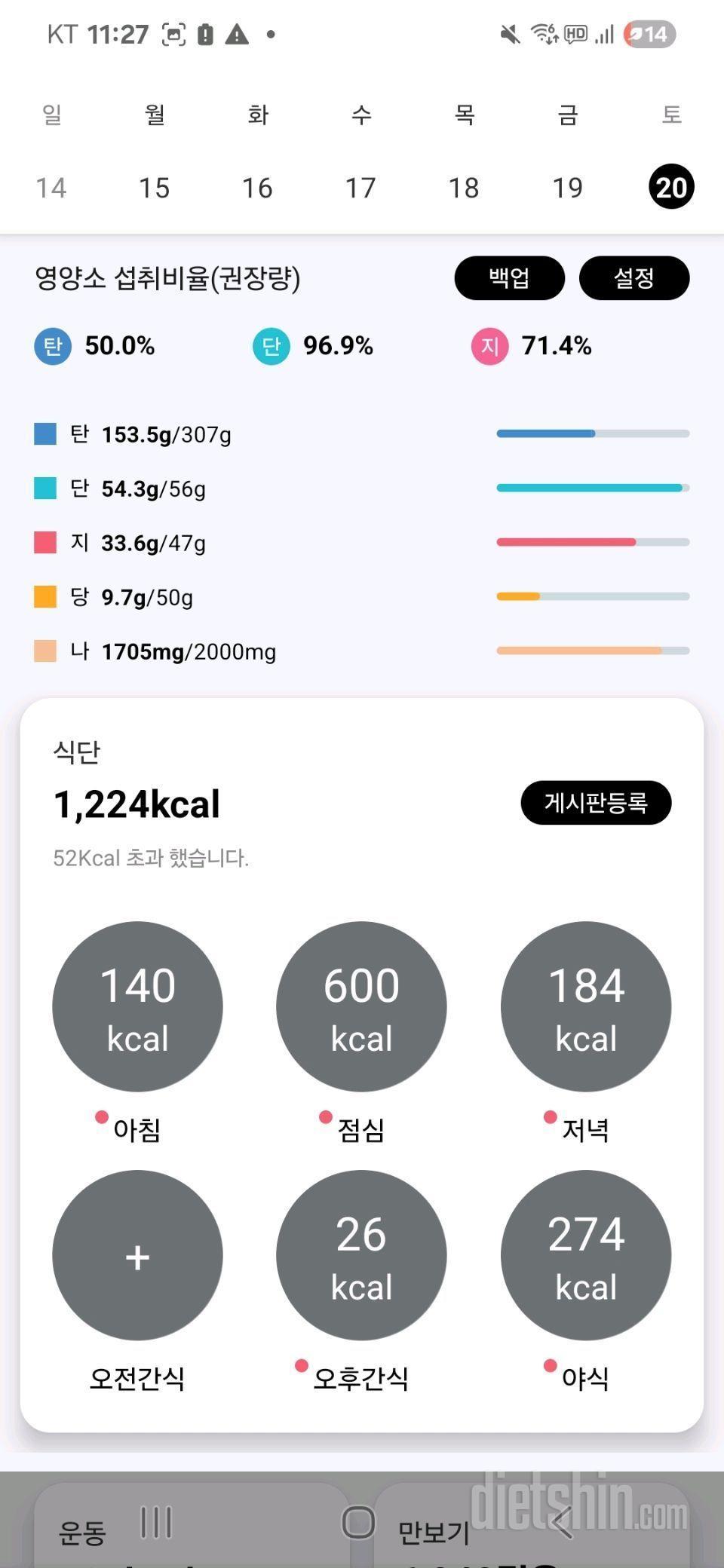724x1568 pixels.
Task: Open 설정 nutrient settings
Action: 633,278
